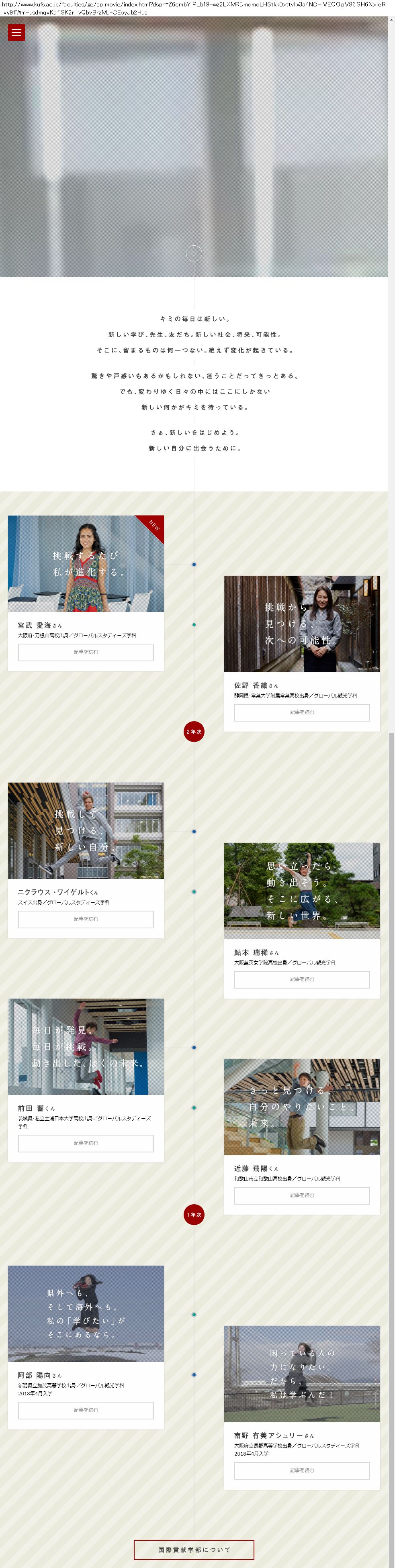This screenshot has height=1568, width=395.
Task: Read 南野 有美アシュリー's article
Action: click(x=302, y=1470)
